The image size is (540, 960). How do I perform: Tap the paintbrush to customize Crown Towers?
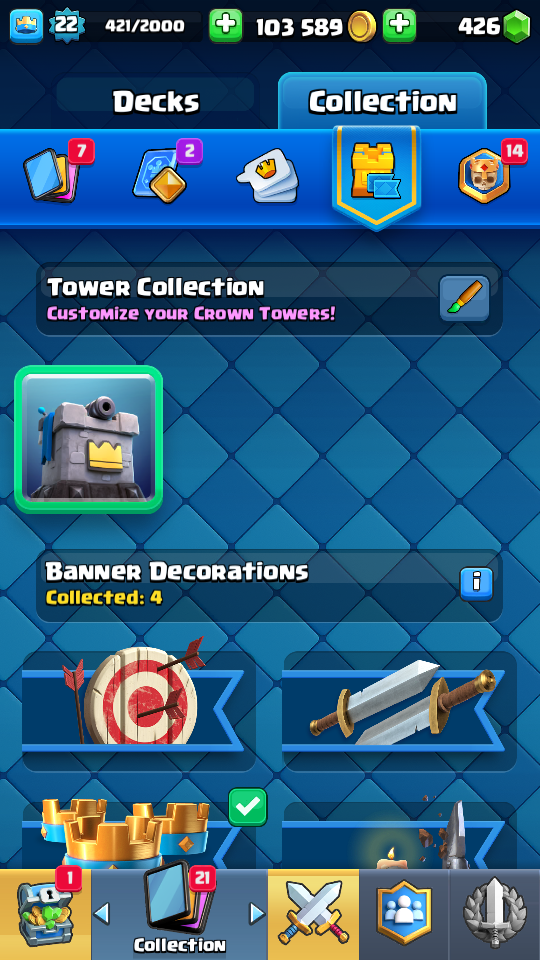click(x=465, y=298)
